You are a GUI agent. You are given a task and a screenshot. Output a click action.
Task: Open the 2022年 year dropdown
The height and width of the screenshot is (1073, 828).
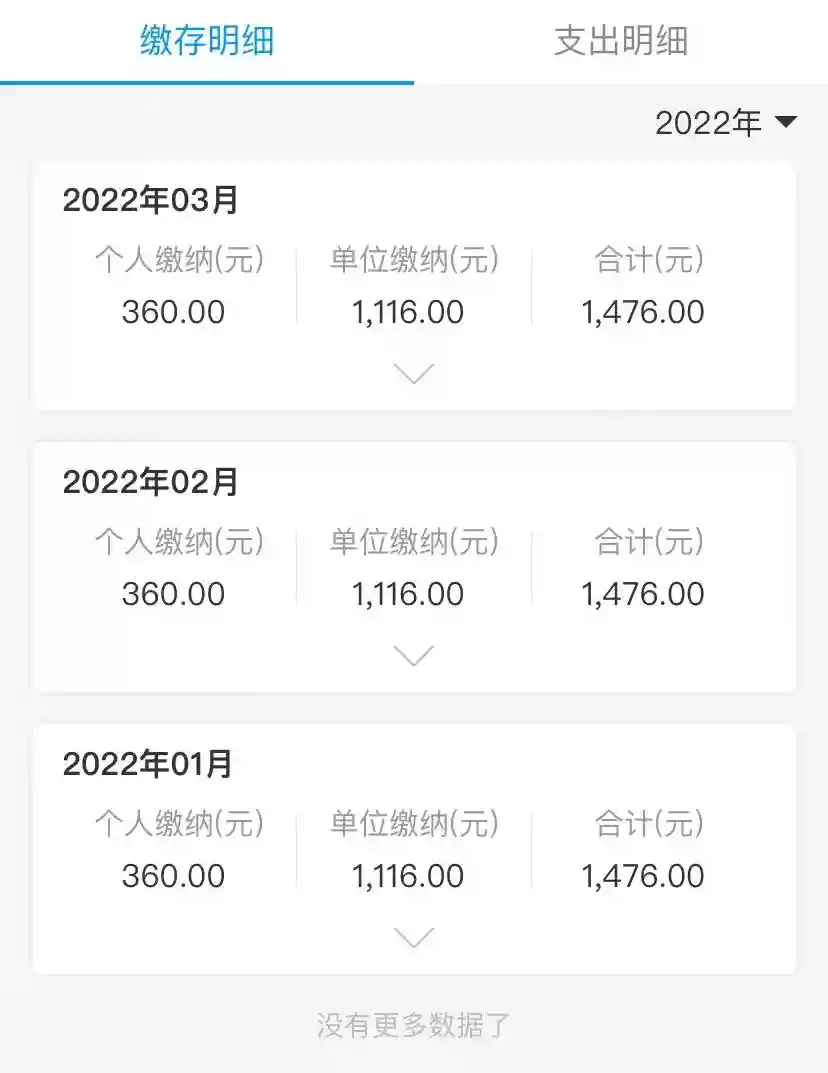point(726,123)
